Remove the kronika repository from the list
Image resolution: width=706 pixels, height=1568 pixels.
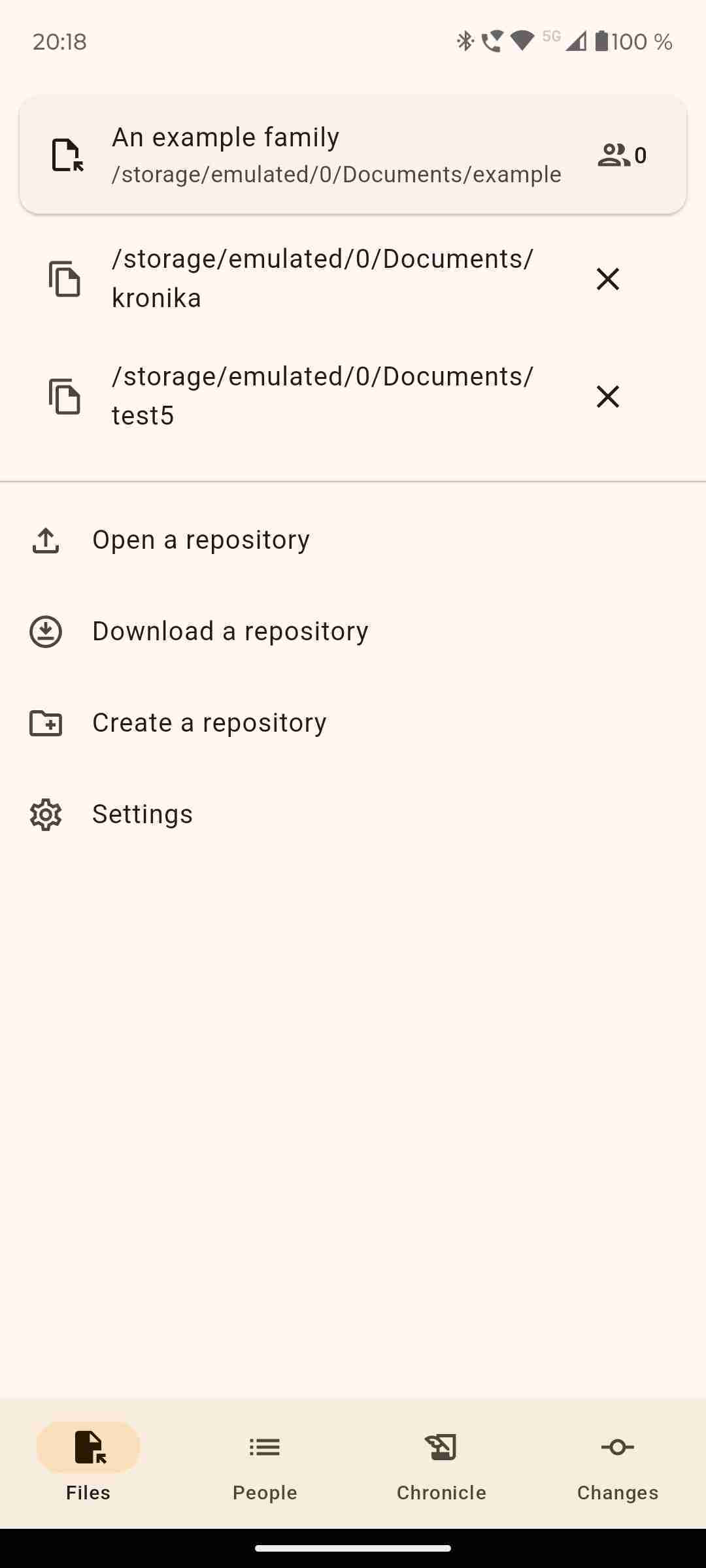coord(608,279)
